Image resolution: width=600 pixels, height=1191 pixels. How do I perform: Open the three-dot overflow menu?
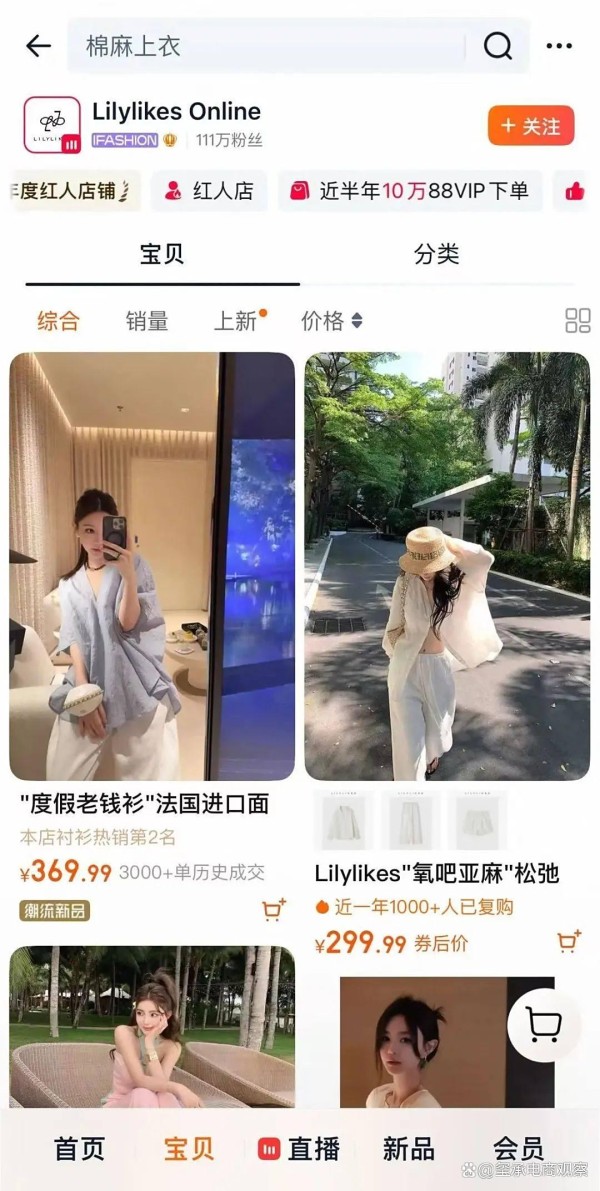559,46
